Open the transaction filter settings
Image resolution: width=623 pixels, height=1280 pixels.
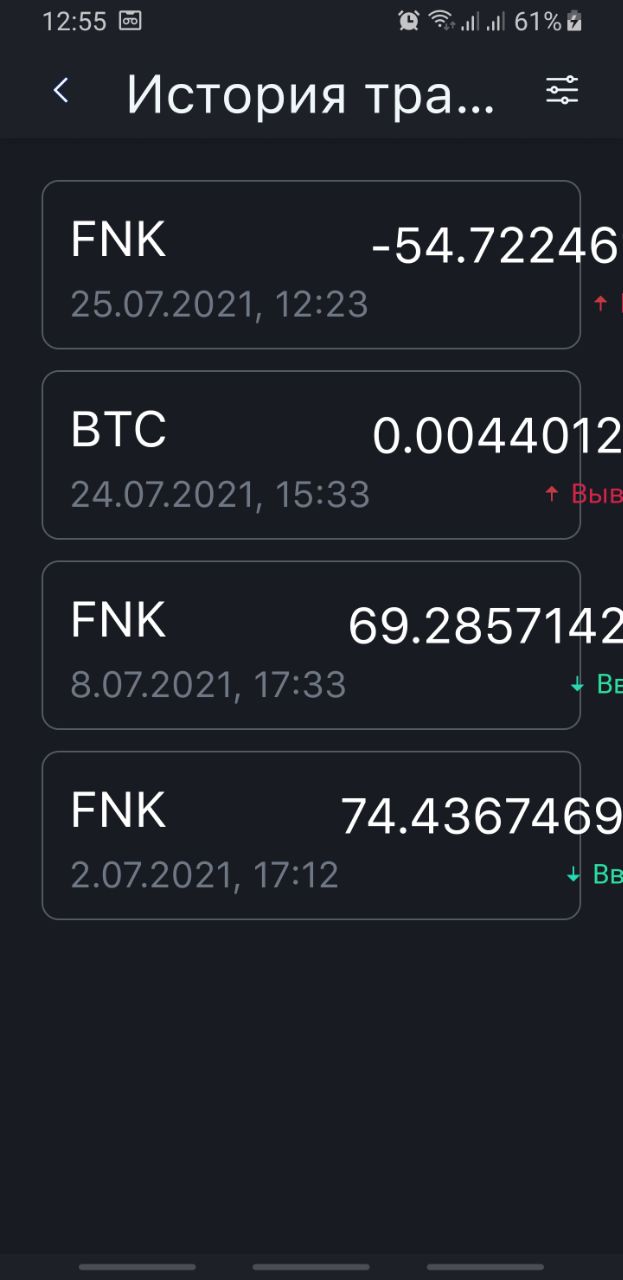(561, 92)
